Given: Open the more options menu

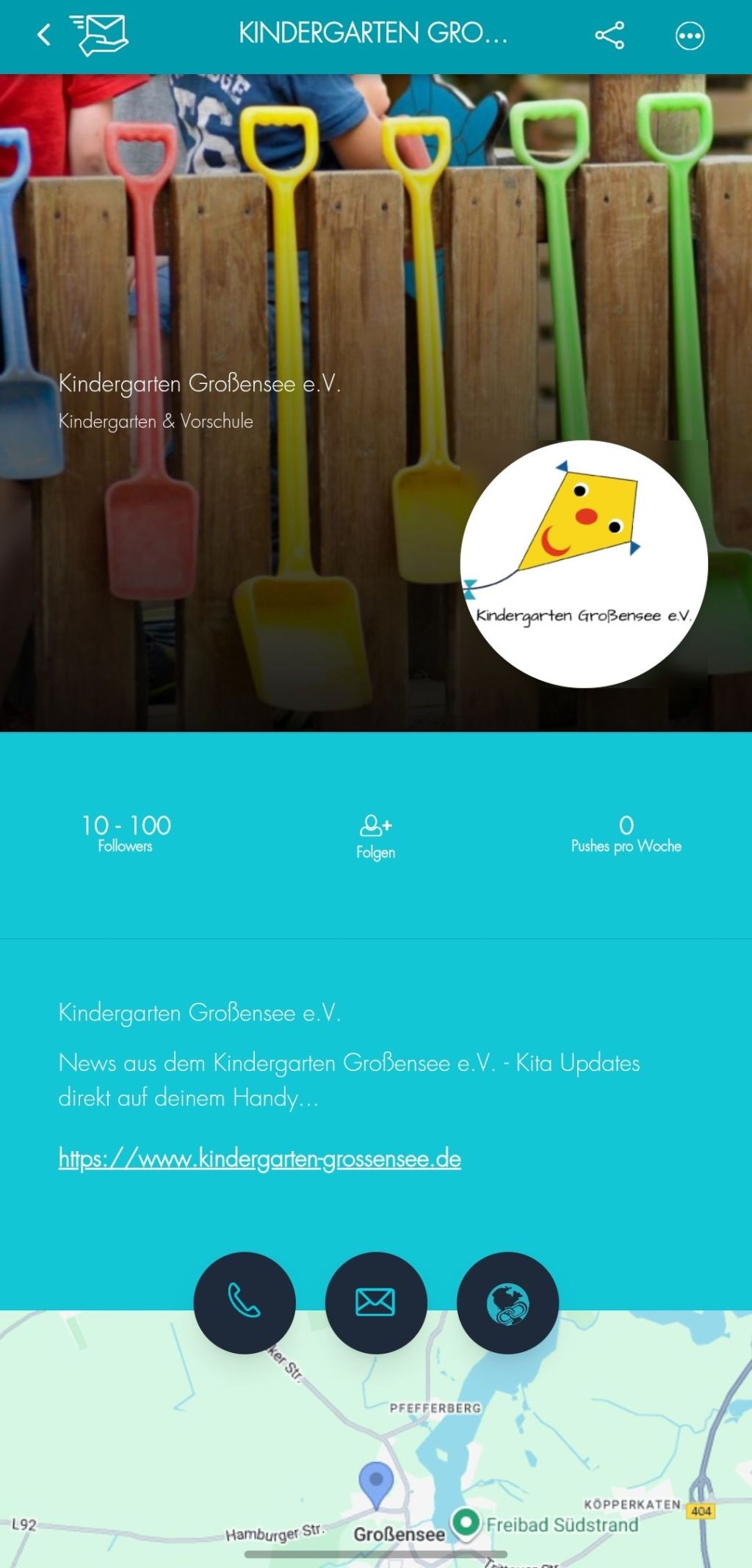Looking at the screenshot, I should point(690,35).
